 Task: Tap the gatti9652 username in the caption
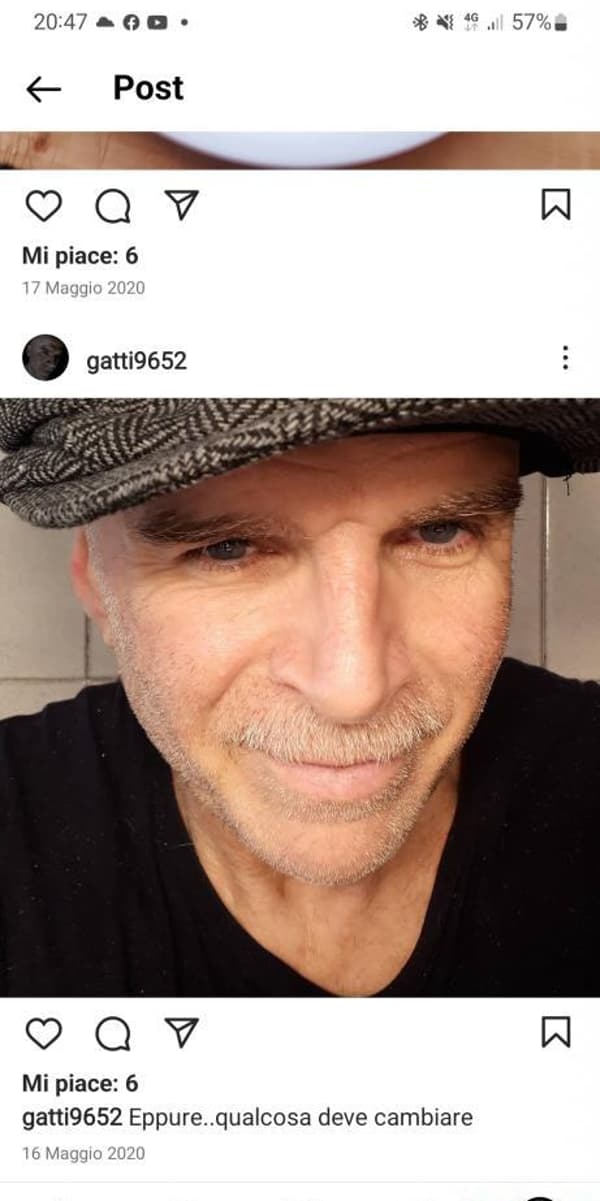tap(72, 1117)
